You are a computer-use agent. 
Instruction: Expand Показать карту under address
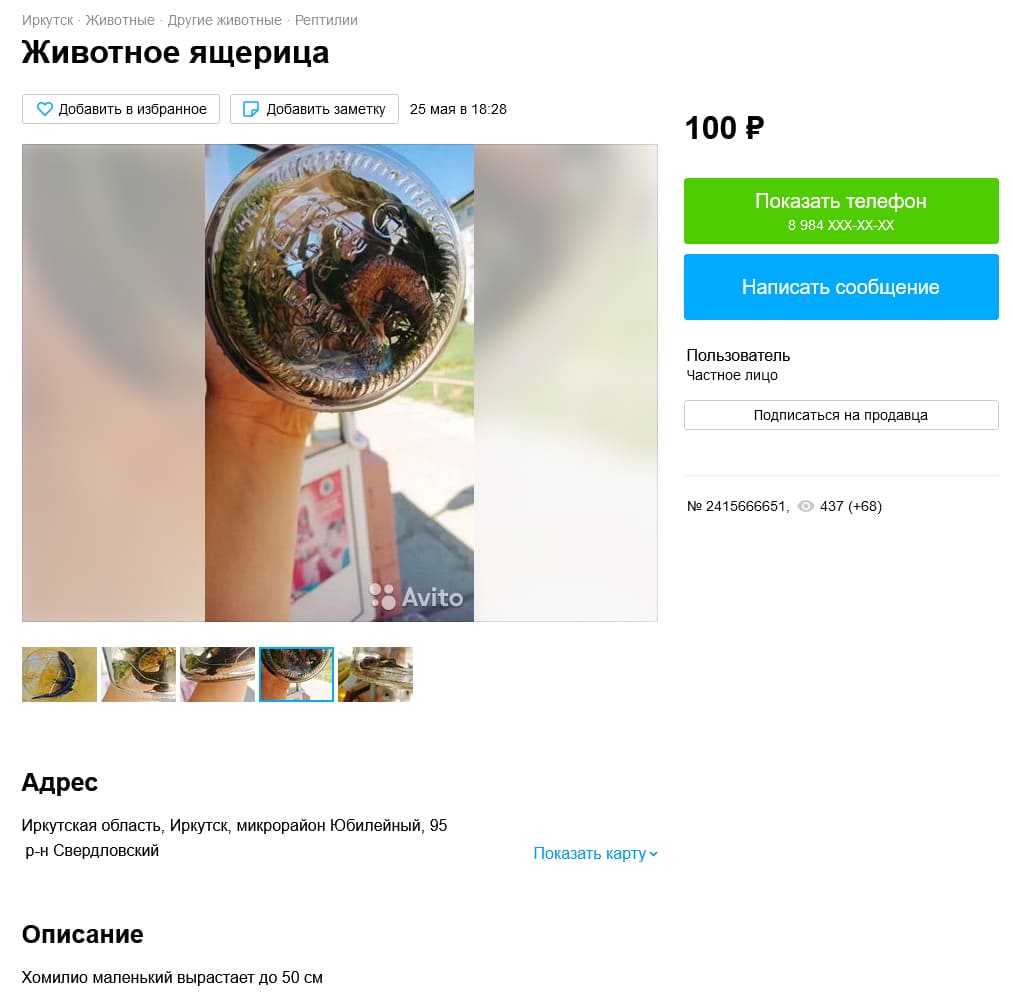coord(595,853)
